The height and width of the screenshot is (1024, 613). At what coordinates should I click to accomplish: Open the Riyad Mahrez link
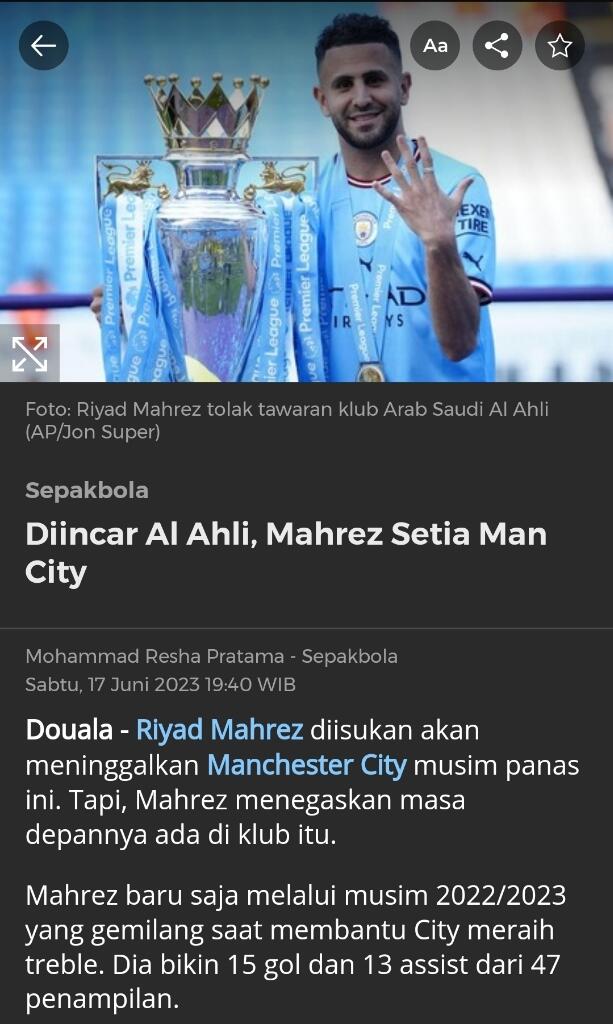point(219,730)
